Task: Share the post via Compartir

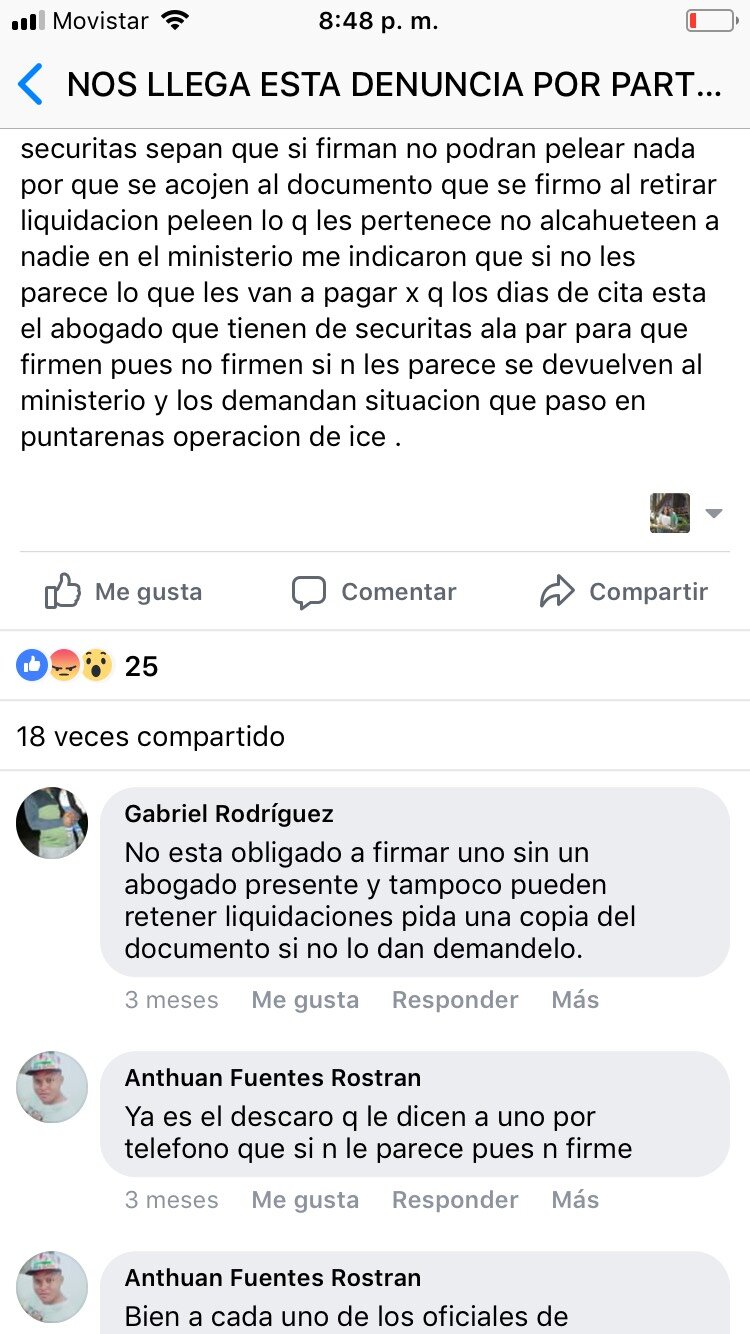Action: coord(624,592)
